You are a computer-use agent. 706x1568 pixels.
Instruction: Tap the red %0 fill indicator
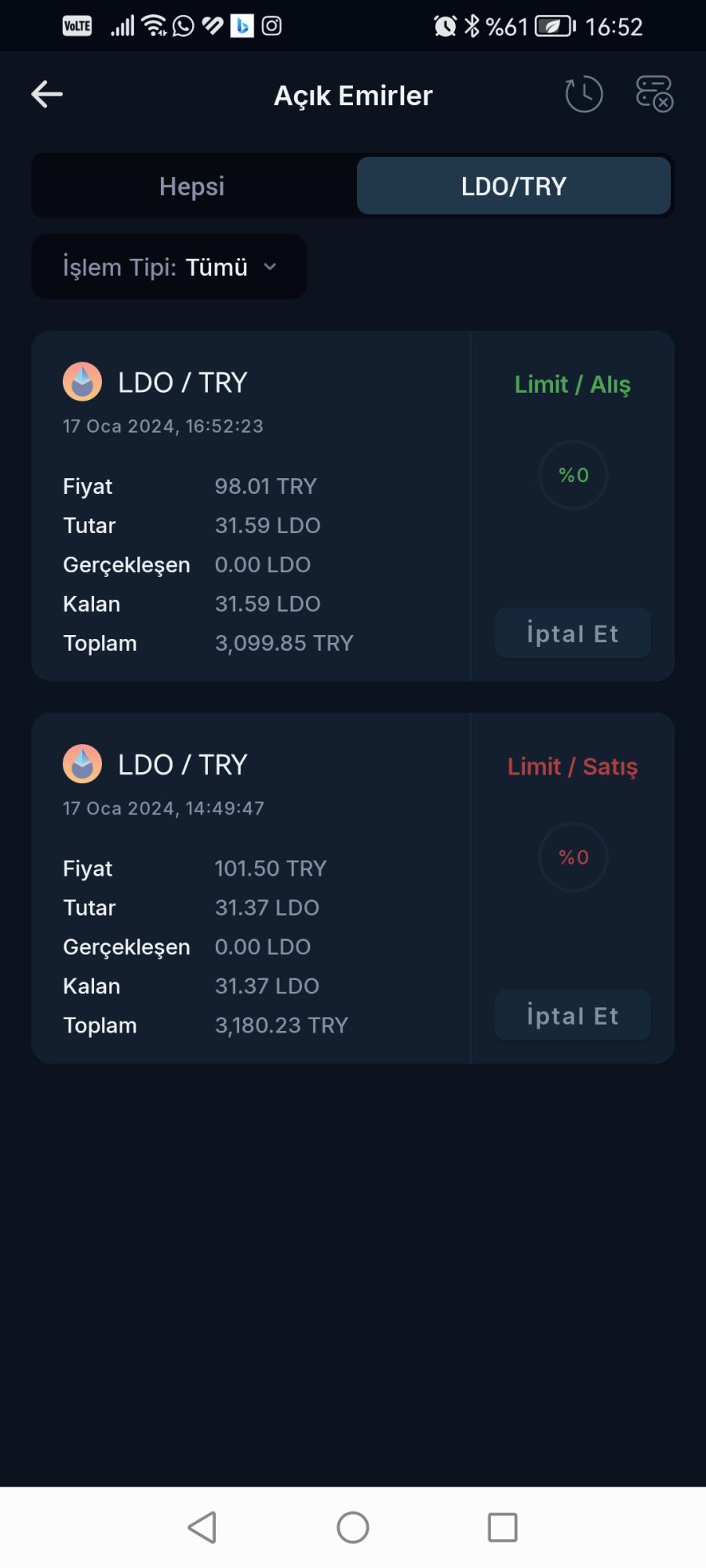coord(572,857)
